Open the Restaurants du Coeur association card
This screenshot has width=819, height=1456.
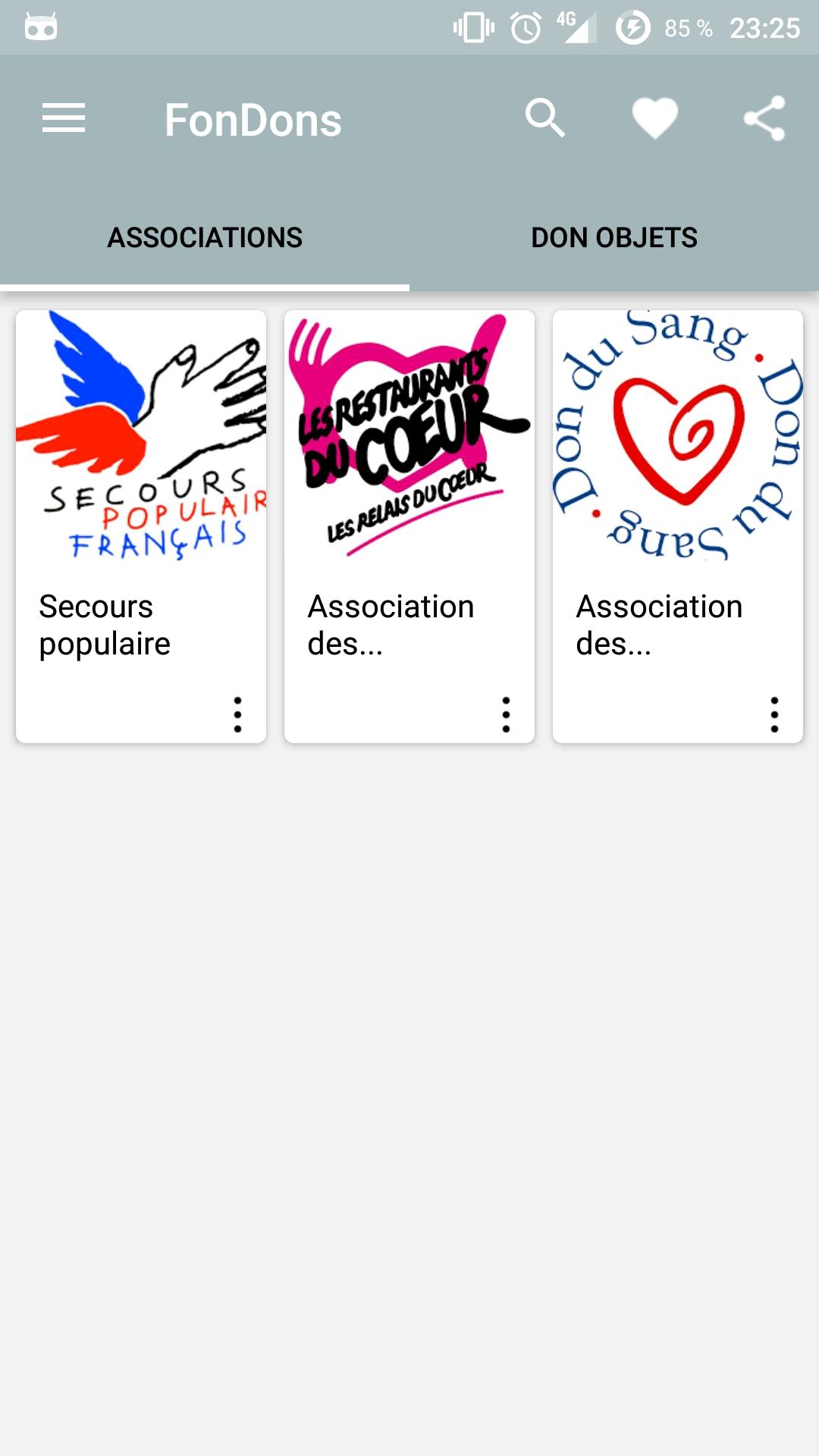coord(409,485)
